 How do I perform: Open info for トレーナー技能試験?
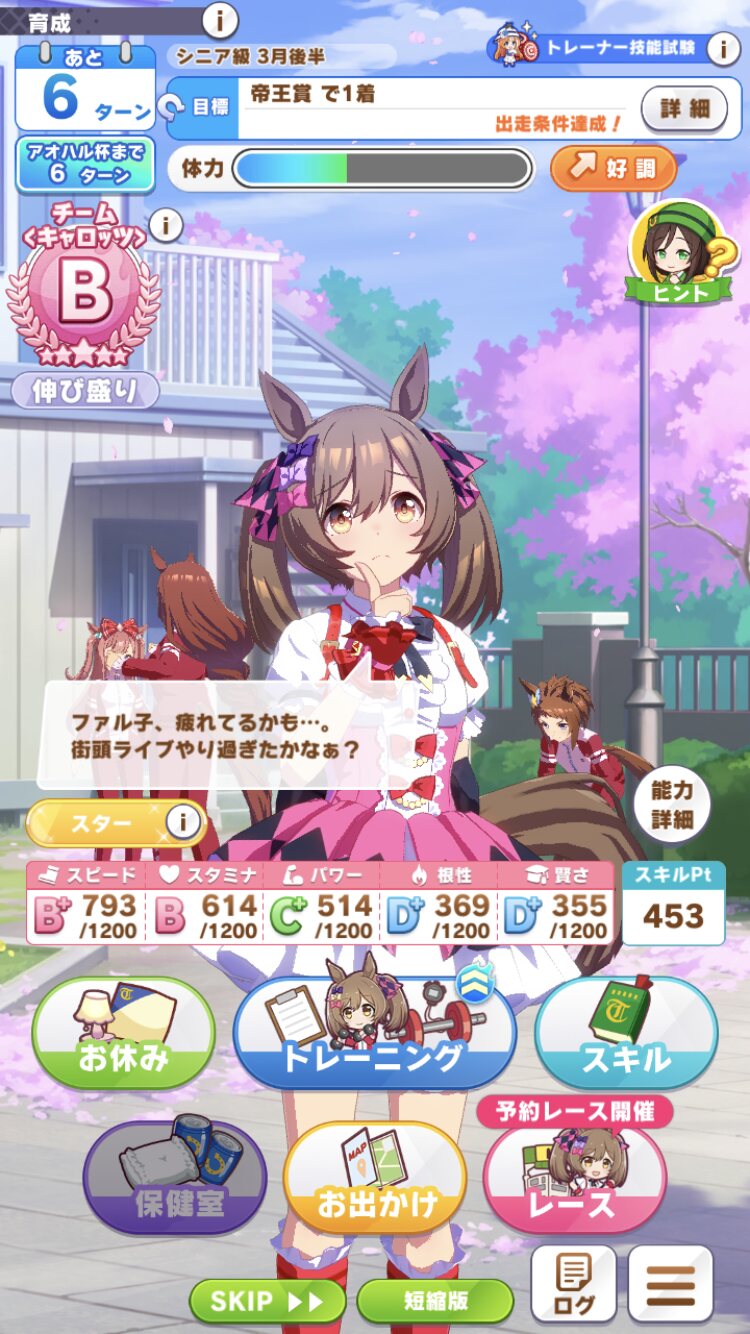pyautogui.click(x=723, y=47)
